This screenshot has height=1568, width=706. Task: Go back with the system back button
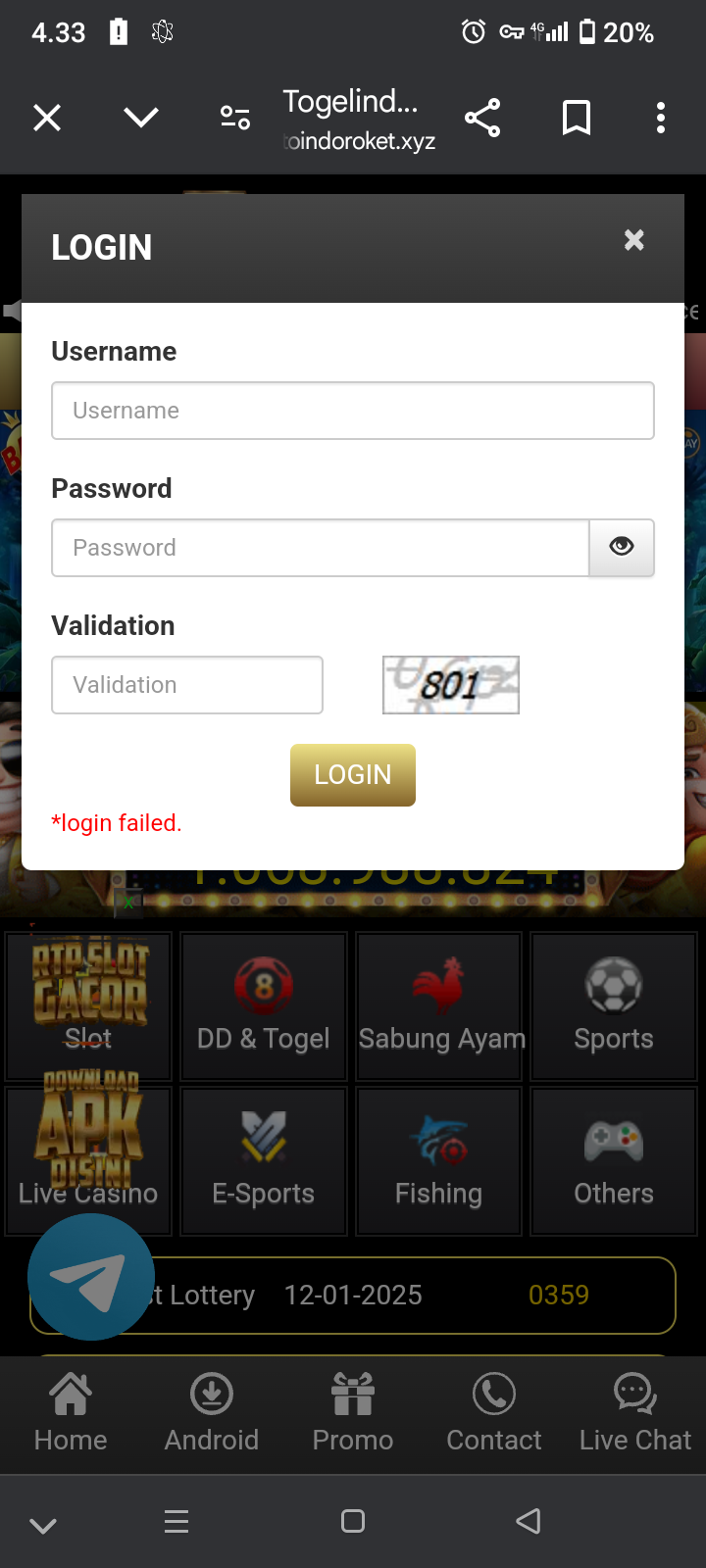[x=529, y=1521]
